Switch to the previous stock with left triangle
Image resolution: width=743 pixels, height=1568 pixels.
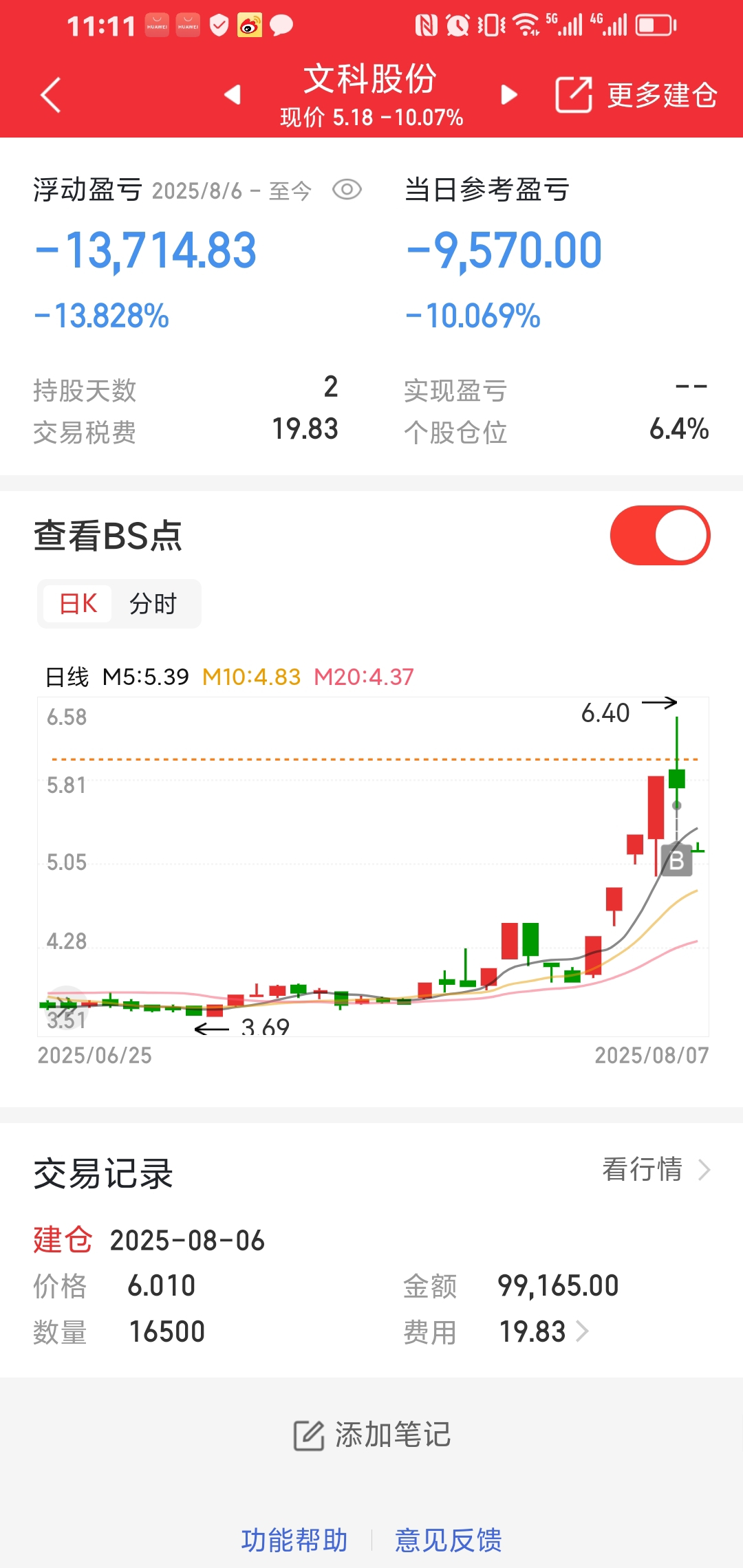(x=233, y=95)
